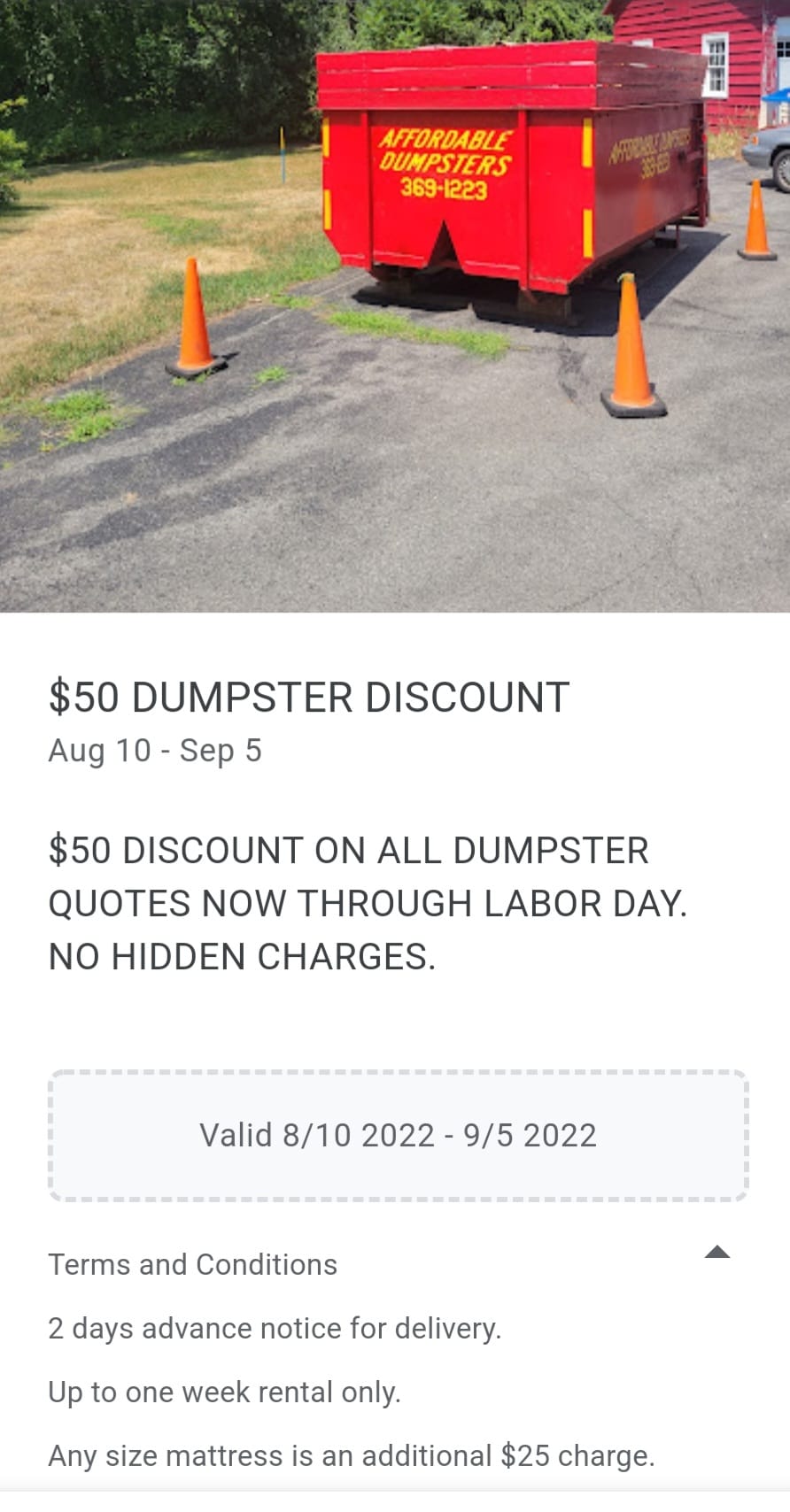This screenshot has height=1512, width=790.
Task: Collapse the Terms and Conditions section
Action: click(x=716, y=1252)
